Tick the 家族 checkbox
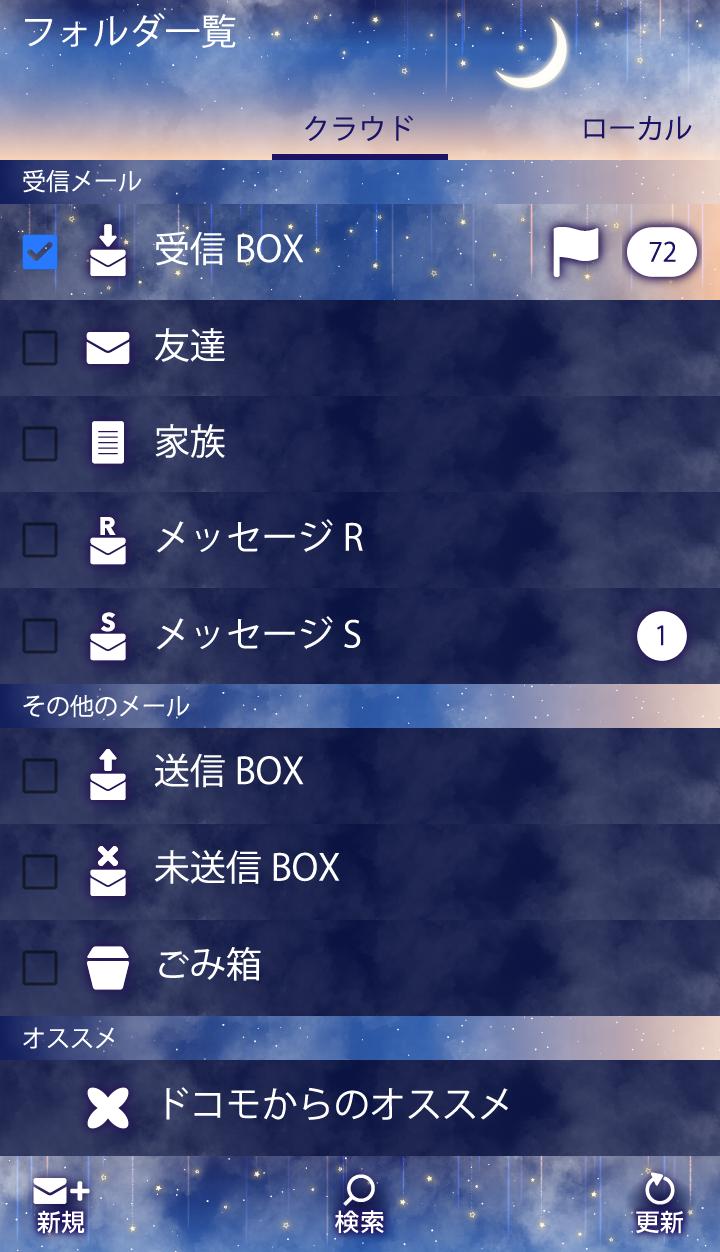The width and height of the screenshot is (720, 1252). tap(40, 444)
